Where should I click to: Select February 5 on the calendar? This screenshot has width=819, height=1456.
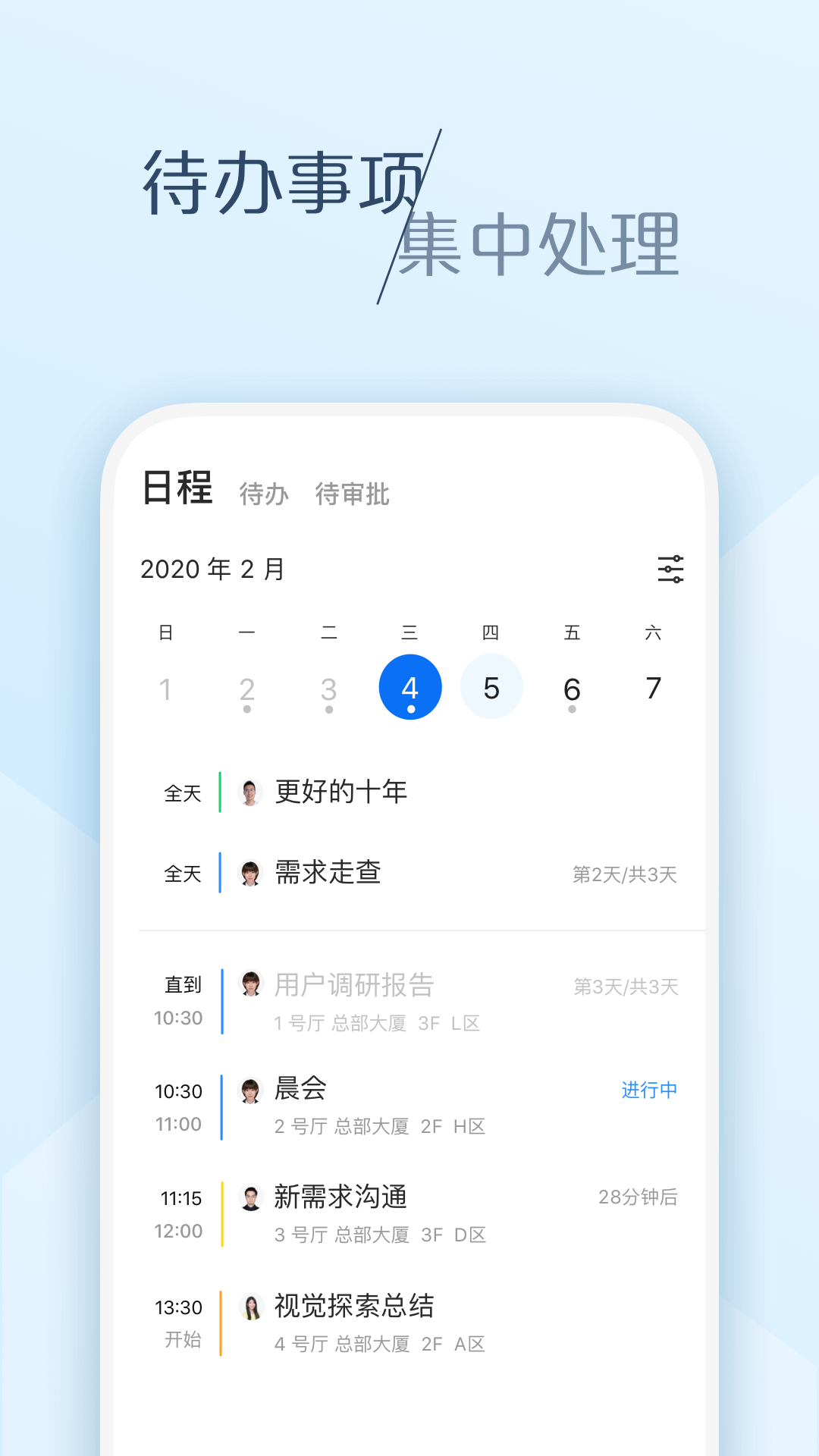coord(491,687)
